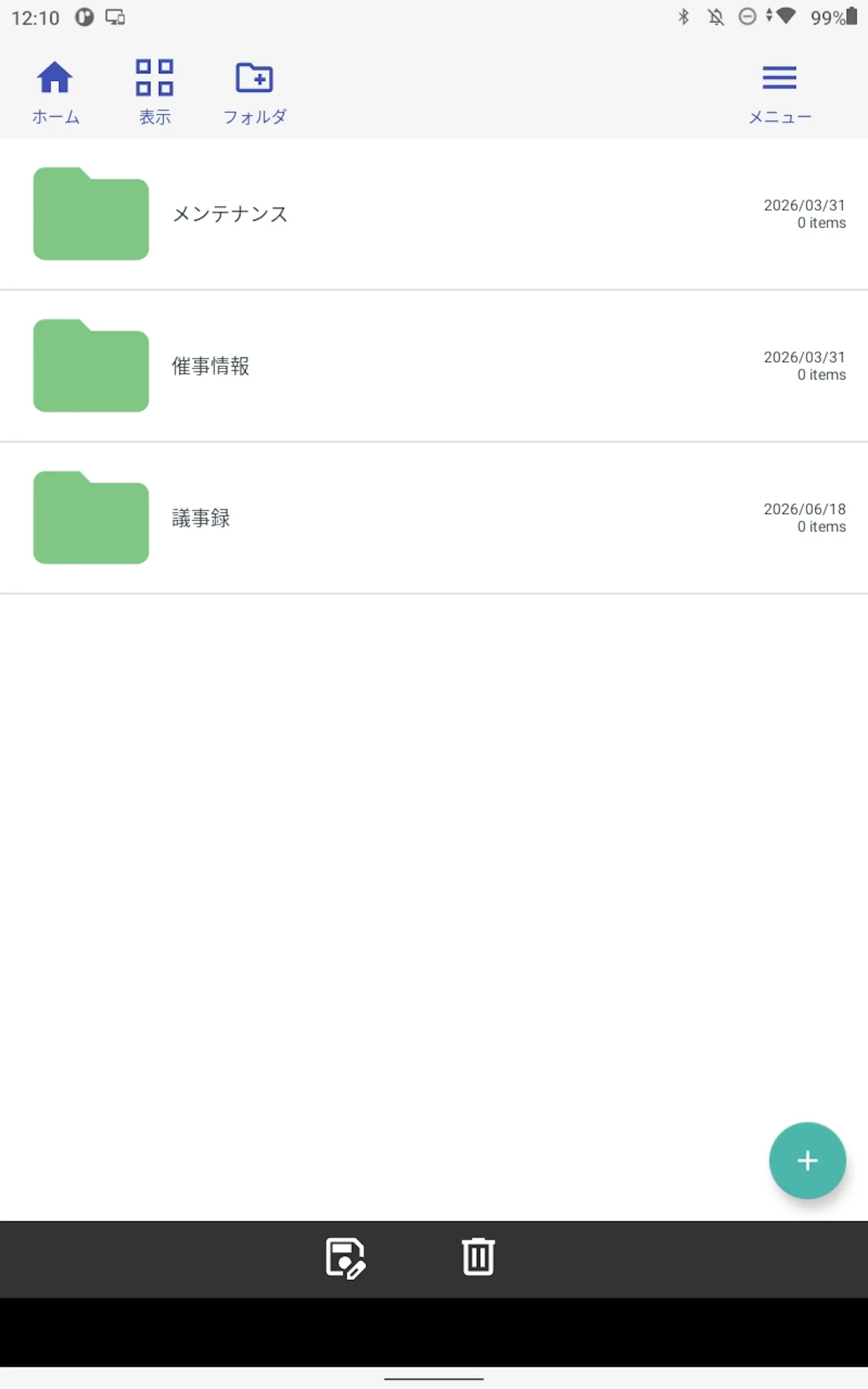Go to ホーム home
This screenshot has height=1389, width=868.
click(x=55, y=92)
